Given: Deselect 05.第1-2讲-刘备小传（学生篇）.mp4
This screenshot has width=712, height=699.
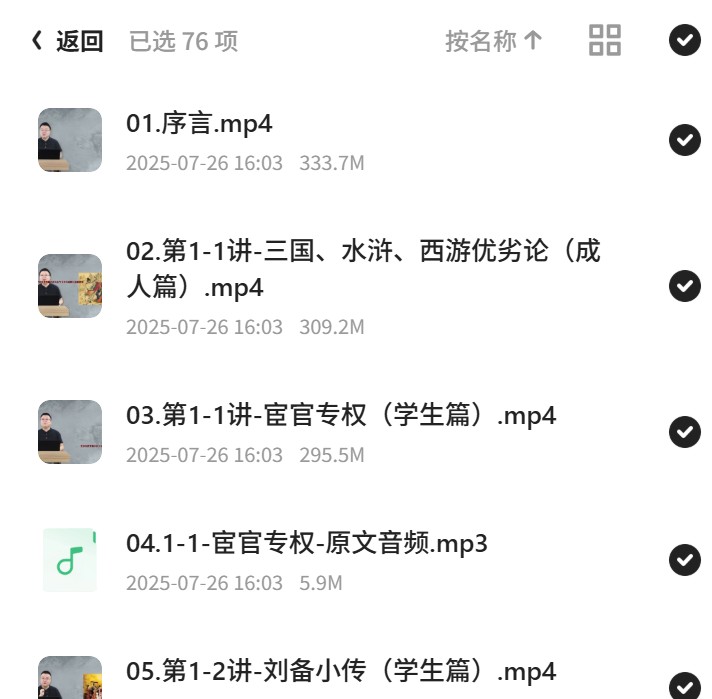Looking at the screenshot, I should tap(685, 685).
